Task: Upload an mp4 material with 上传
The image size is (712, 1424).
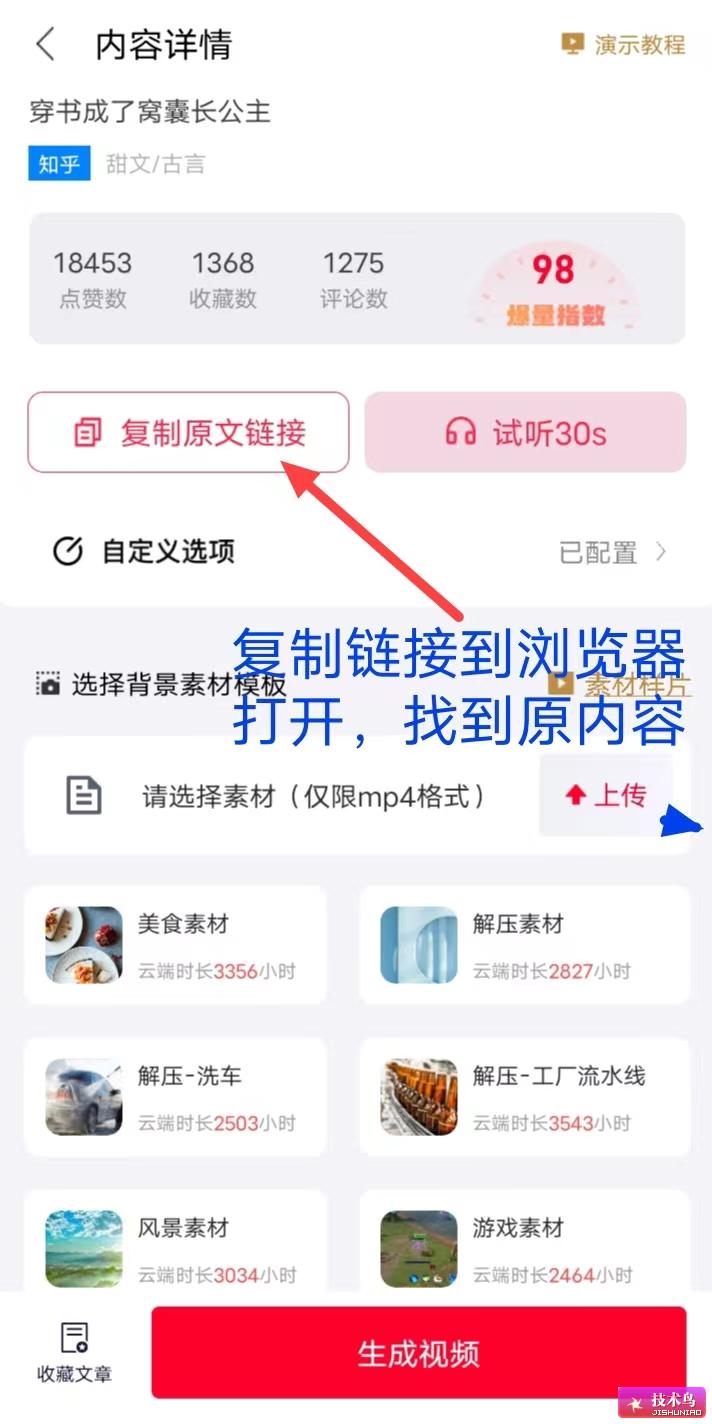Action: [606, 795]
